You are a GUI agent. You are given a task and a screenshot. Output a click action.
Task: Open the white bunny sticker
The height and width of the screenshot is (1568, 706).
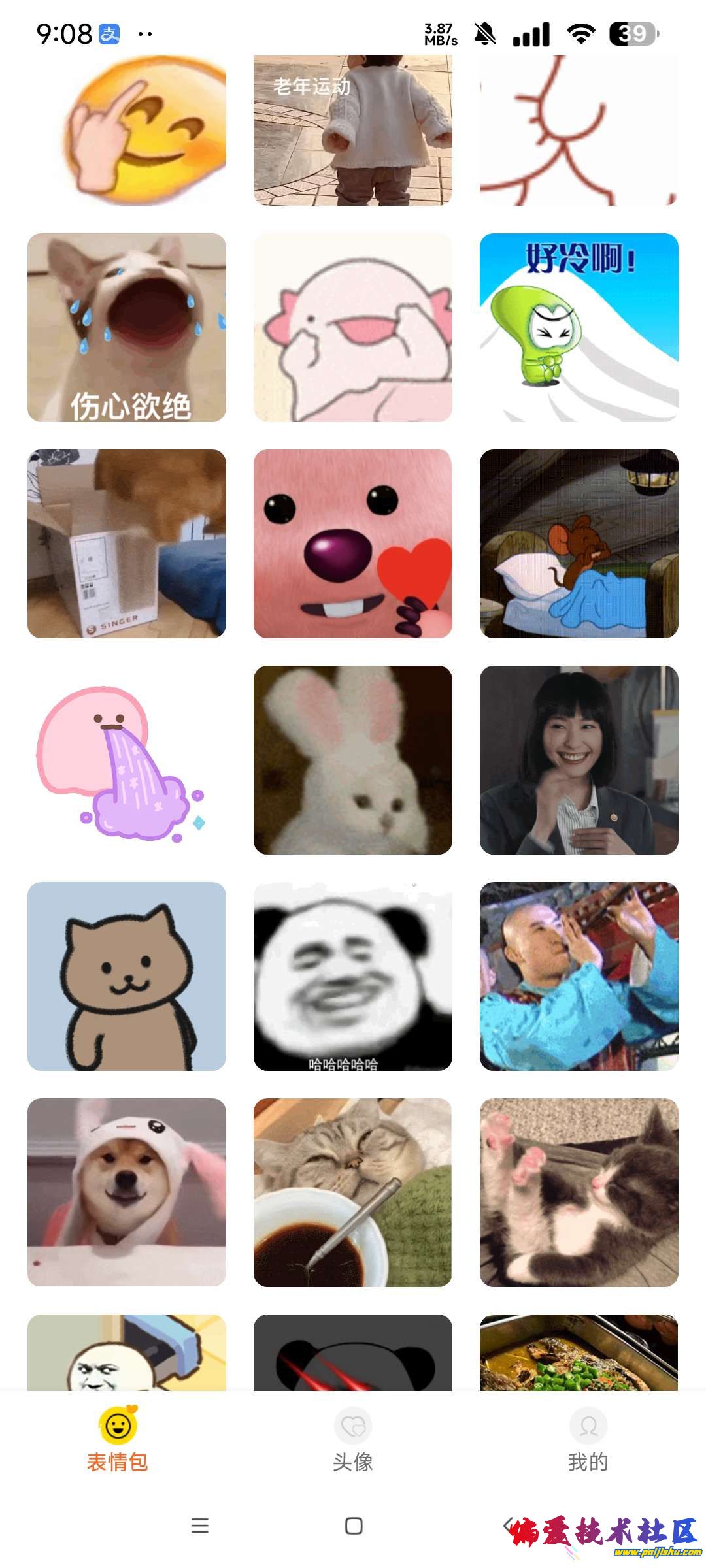(353, 760)
